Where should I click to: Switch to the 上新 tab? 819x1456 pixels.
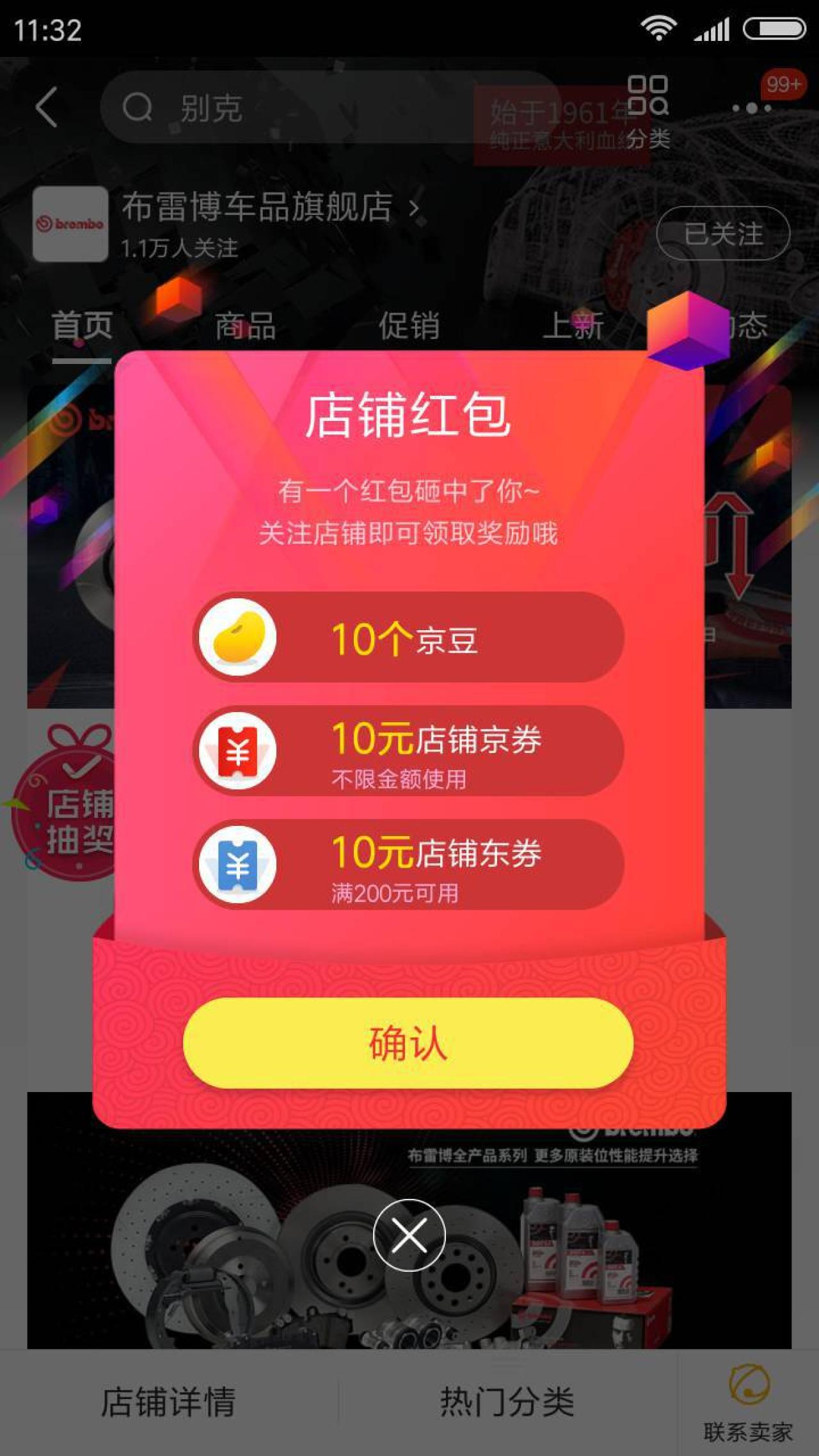(x=573, y=326)
